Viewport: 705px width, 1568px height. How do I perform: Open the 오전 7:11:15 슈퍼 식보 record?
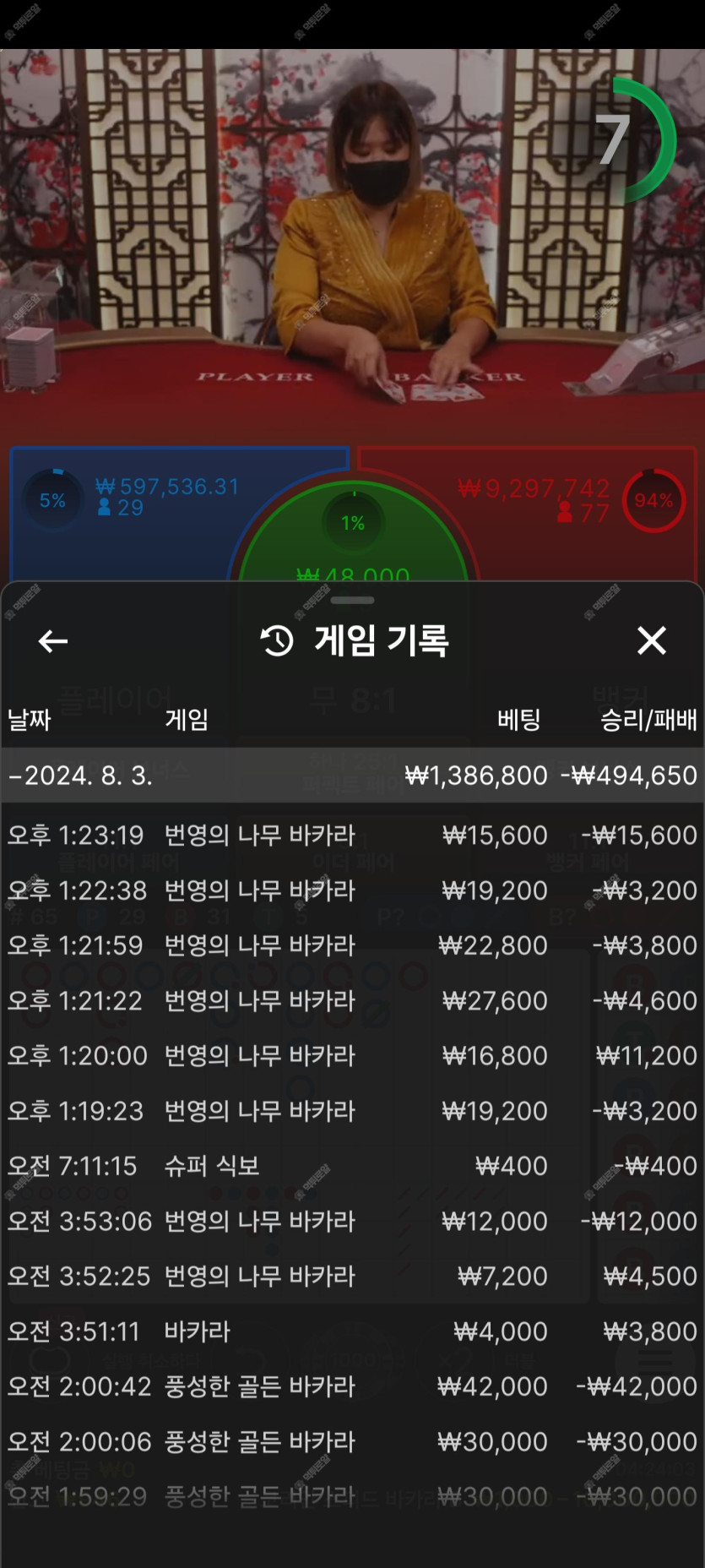[x=352, y=1166]
